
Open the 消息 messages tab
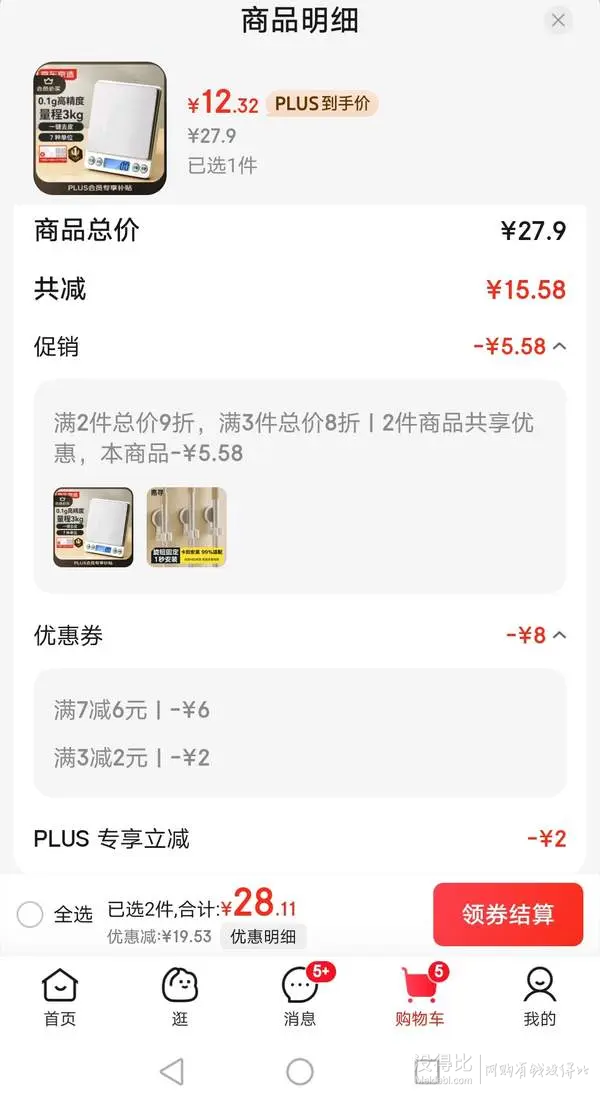(x=300, y=997)
